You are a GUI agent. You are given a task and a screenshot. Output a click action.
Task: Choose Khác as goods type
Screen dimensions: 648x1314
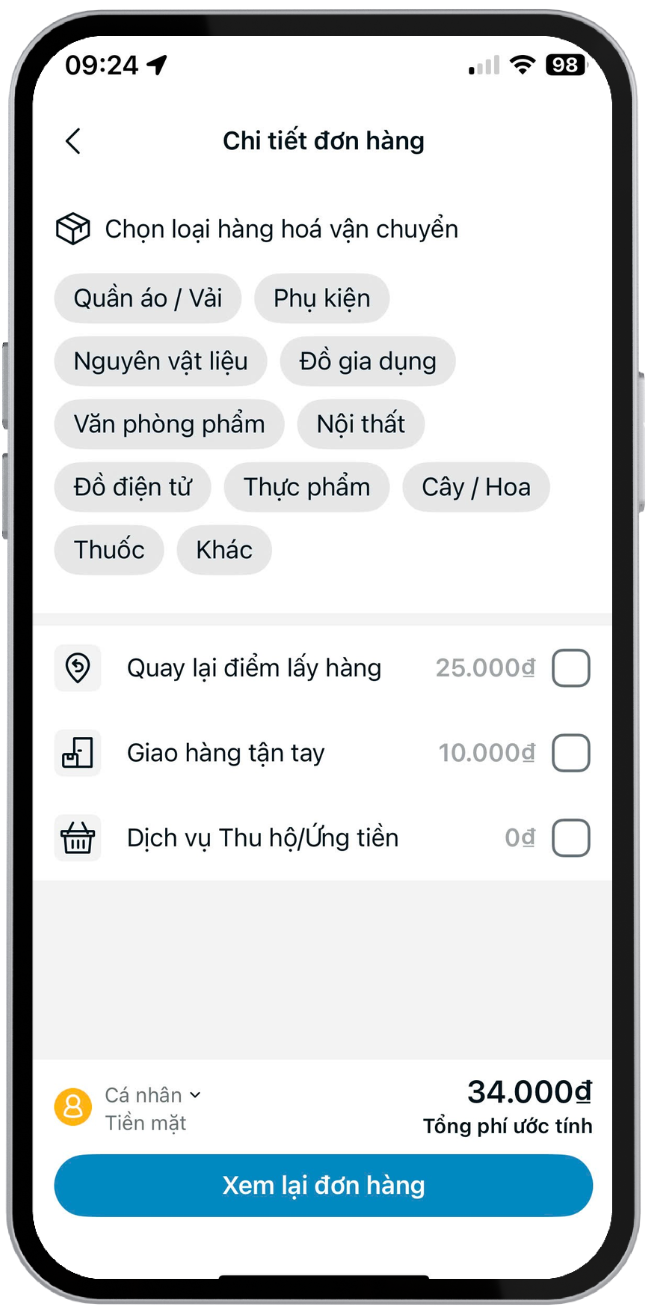[224, 549]
